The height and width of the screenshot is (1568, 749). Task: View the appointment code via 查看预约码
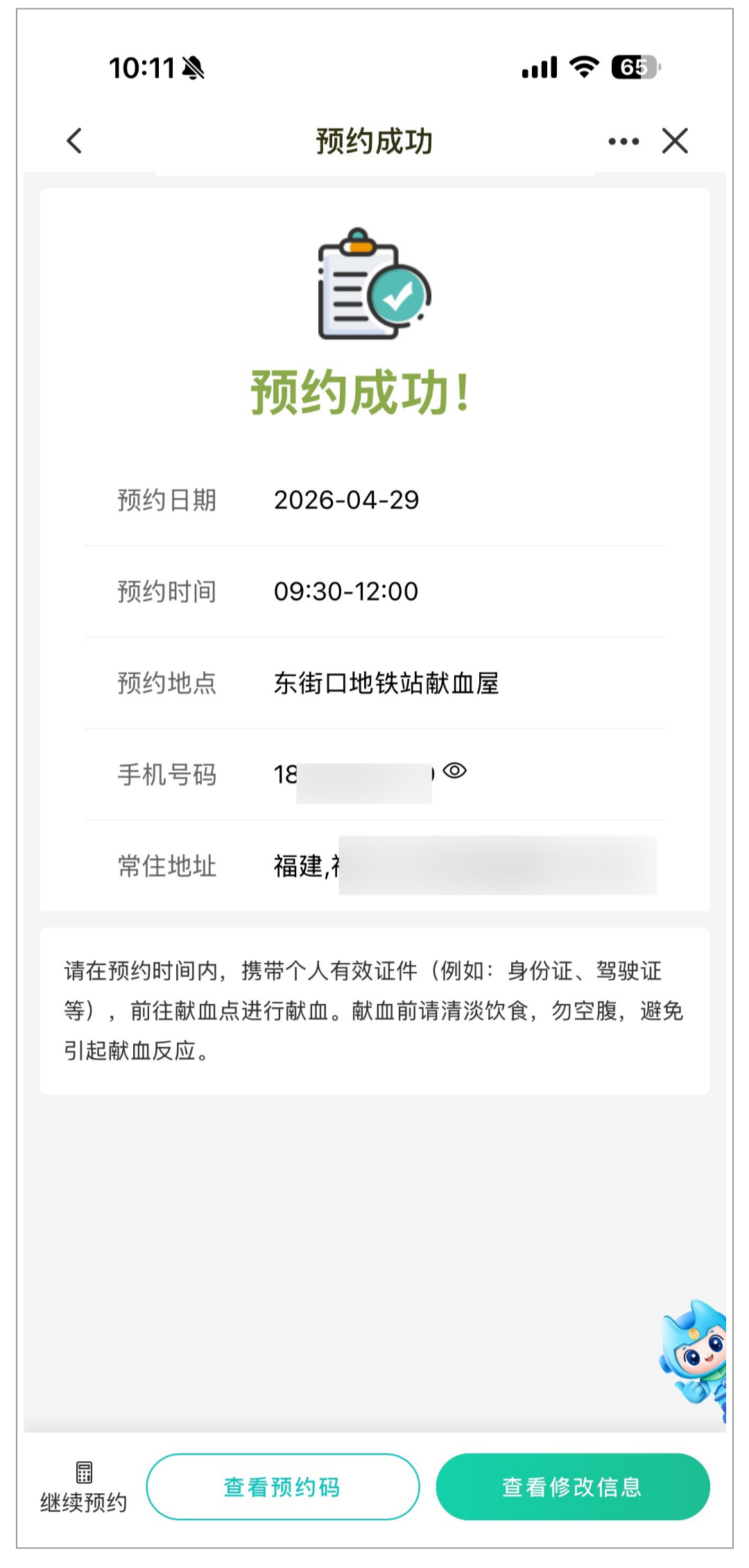click(x=282, y=1487)
